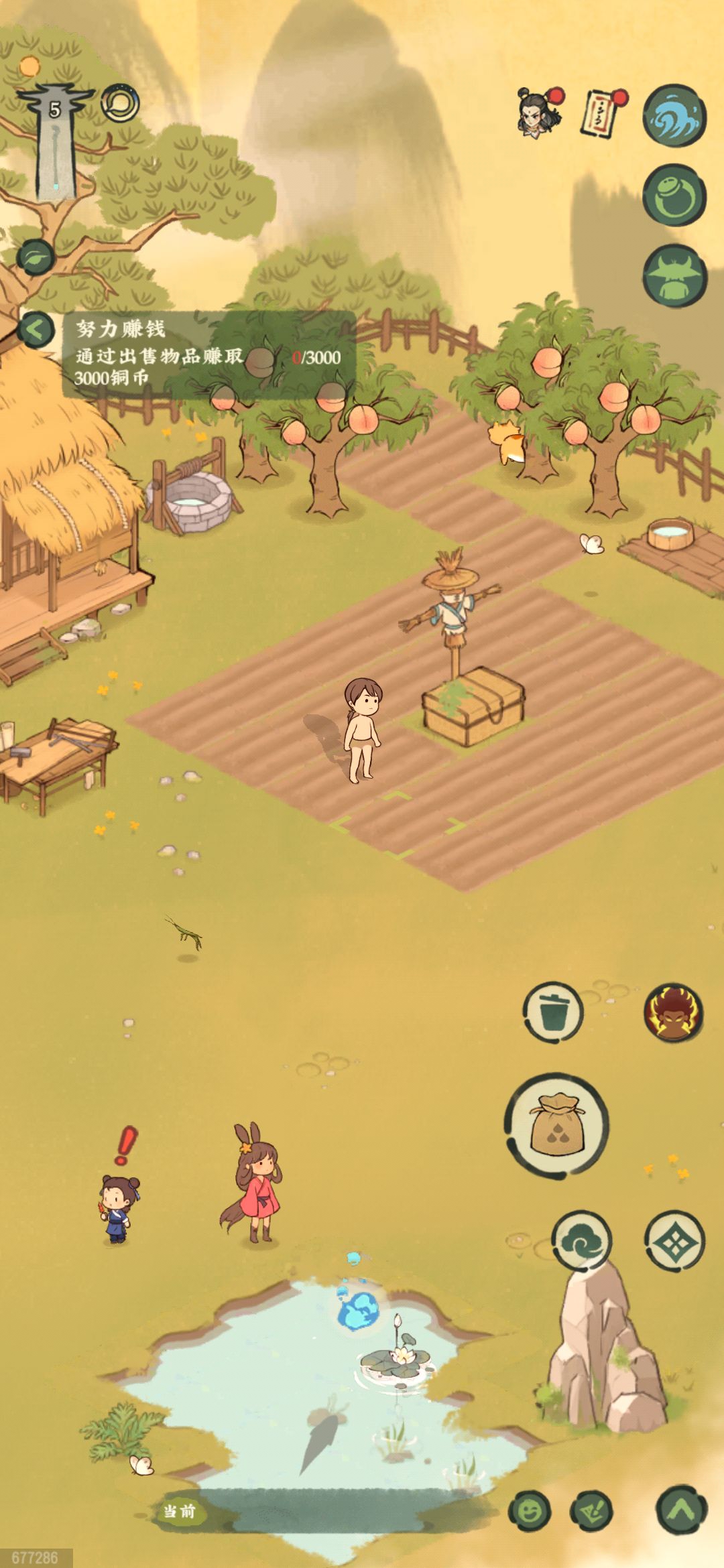Viewport: 724px width, 1568px height.
Task: Tap the diamond pattern button
Action: (674, 1241)
